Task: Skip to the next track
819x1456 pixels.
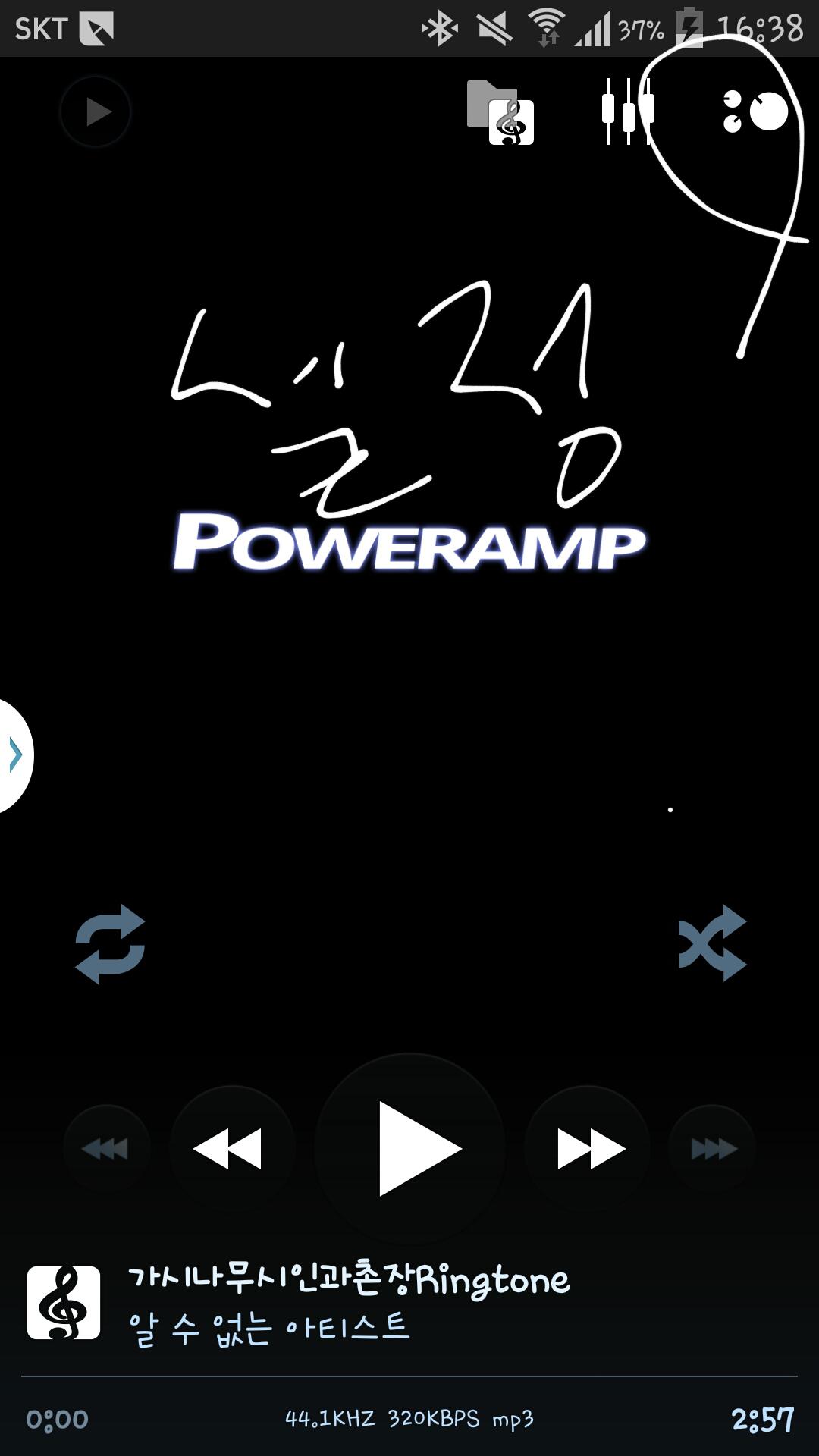Action: (588, 1148)
